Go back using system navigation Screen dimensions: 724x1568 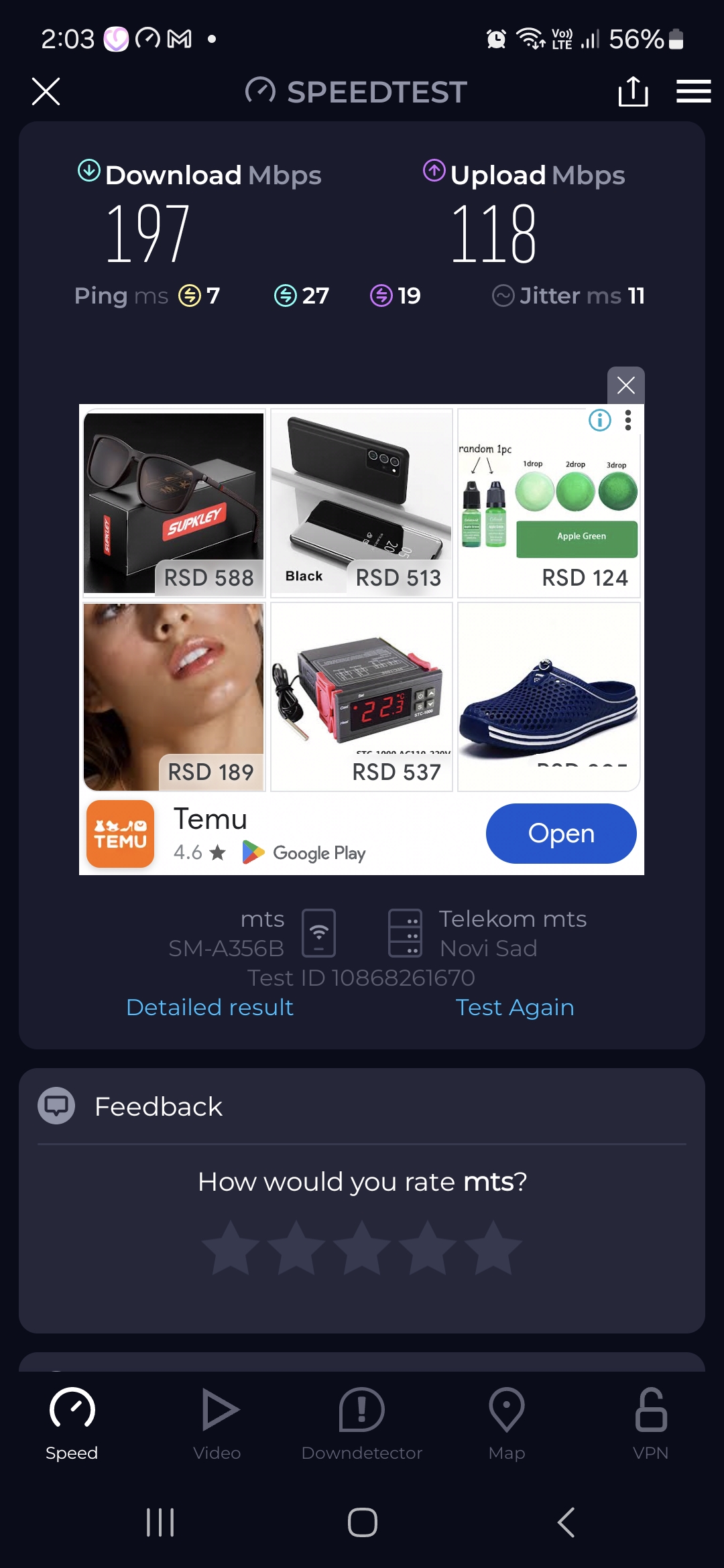coord(566,1522)
